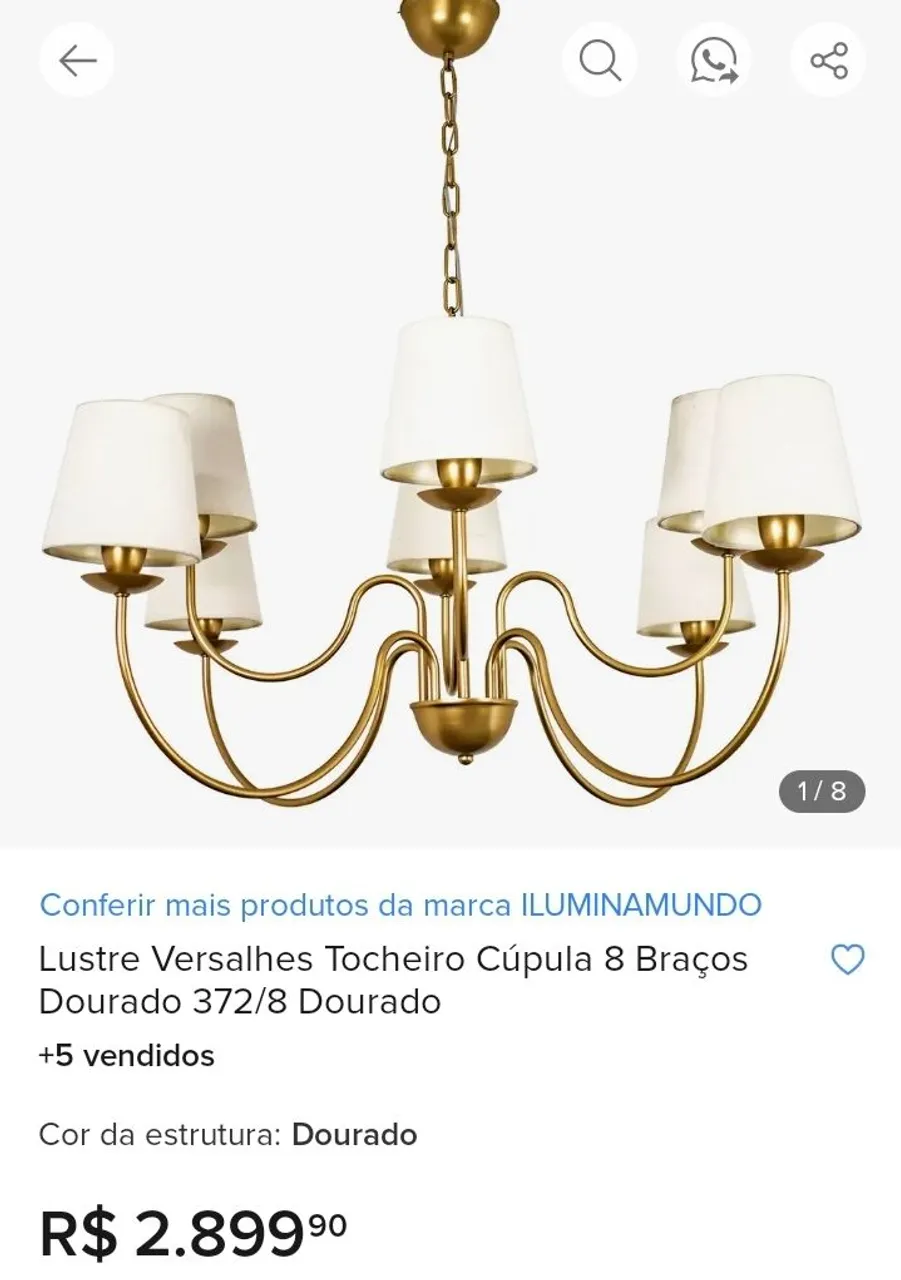Viewport: 901px width, 1280px height.
Task: Open ILUMINAMUNDO brand products link
Action: click(400, 905)
